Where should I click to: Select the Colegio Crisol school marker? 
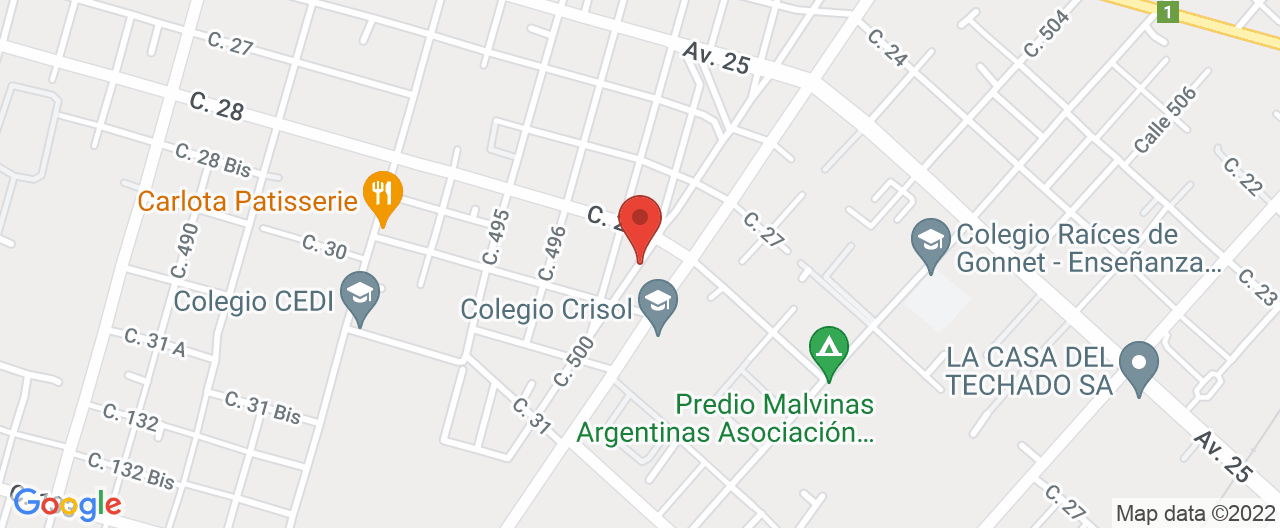click(x=658, y=302)
